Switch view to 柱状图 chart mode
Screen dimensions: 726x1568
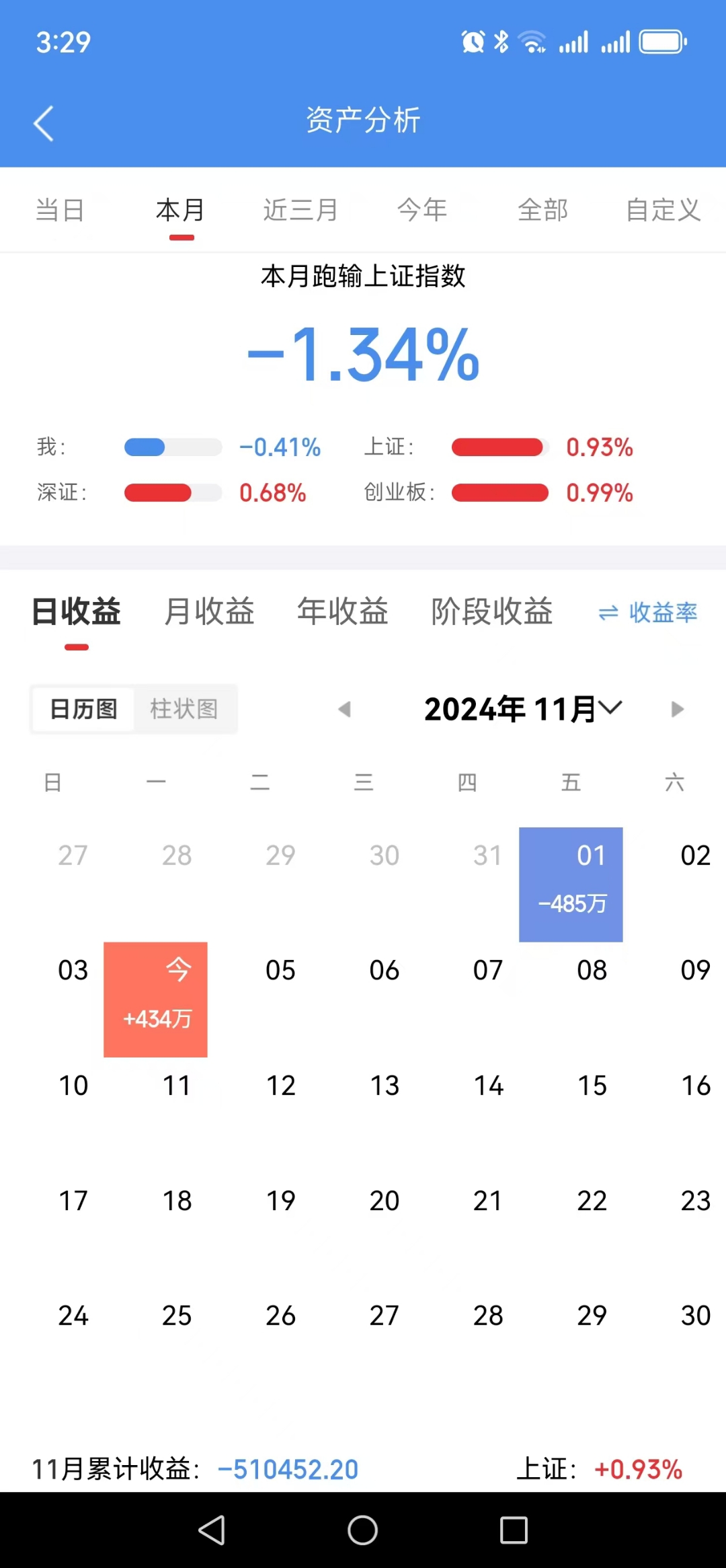coord(185,708)
